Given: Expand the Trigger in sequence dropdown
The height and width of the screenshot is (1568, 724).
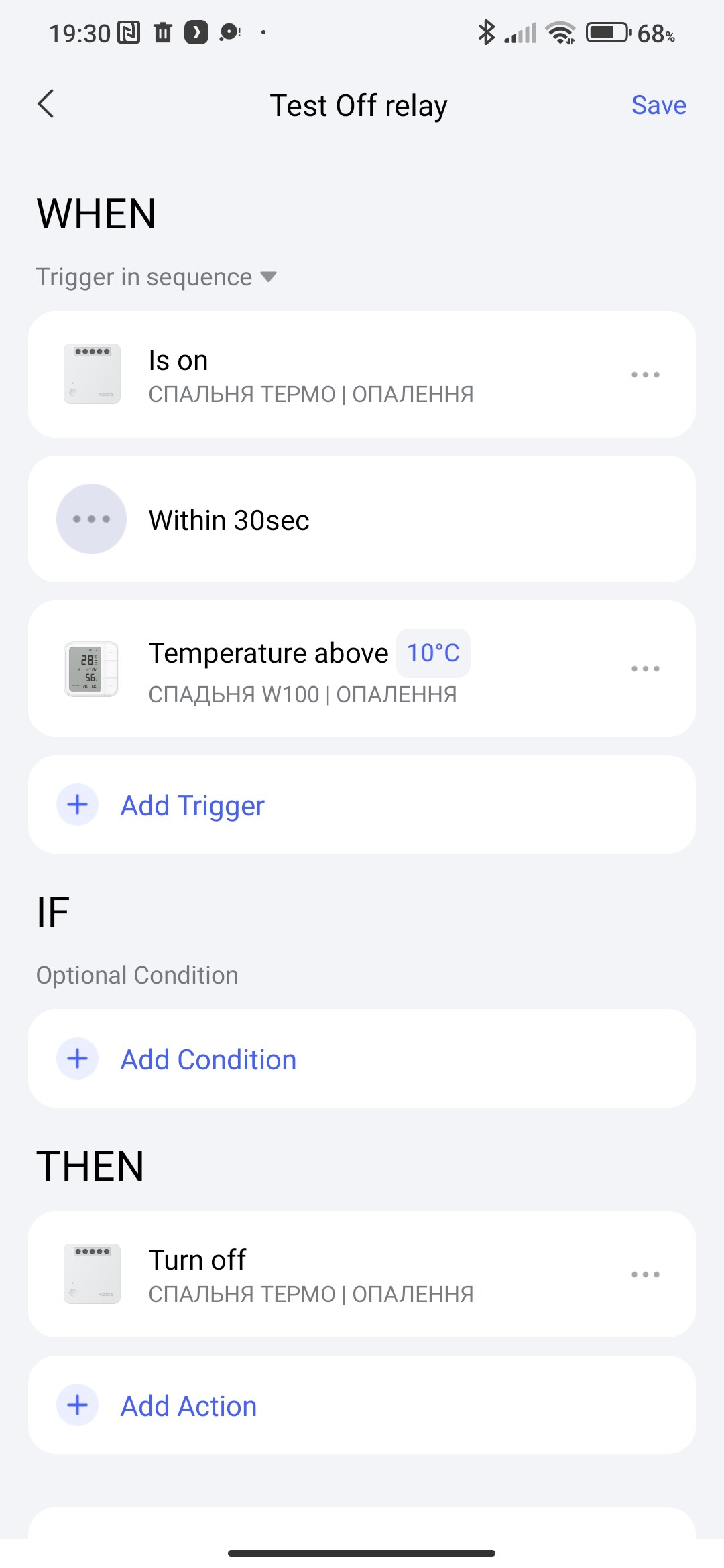Looking at the screenshot, I should 157,277.
